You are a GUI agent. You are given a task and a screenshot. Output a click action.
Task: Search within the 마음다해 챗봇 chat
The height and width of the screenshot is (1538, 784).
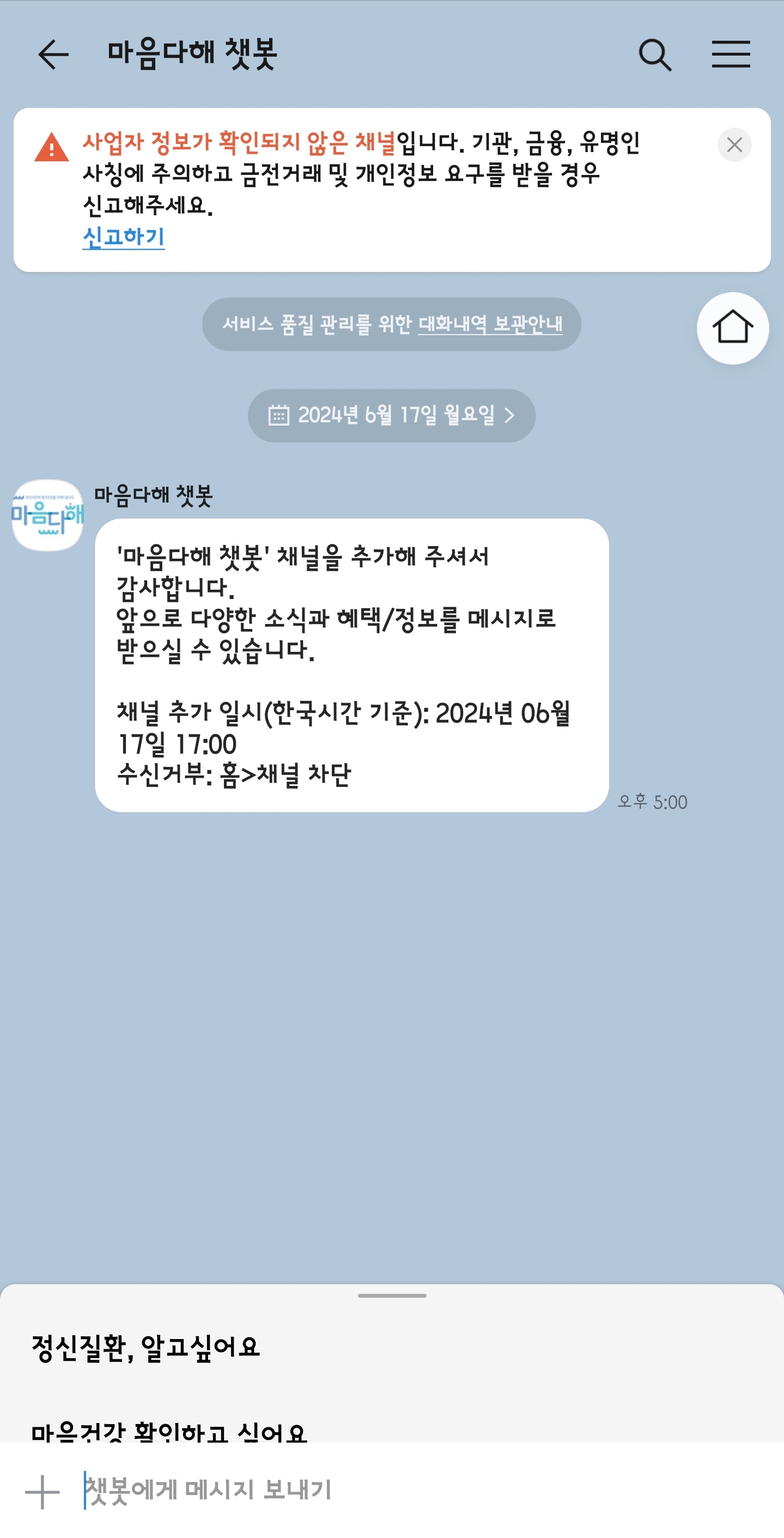click(x=654, y=55)
